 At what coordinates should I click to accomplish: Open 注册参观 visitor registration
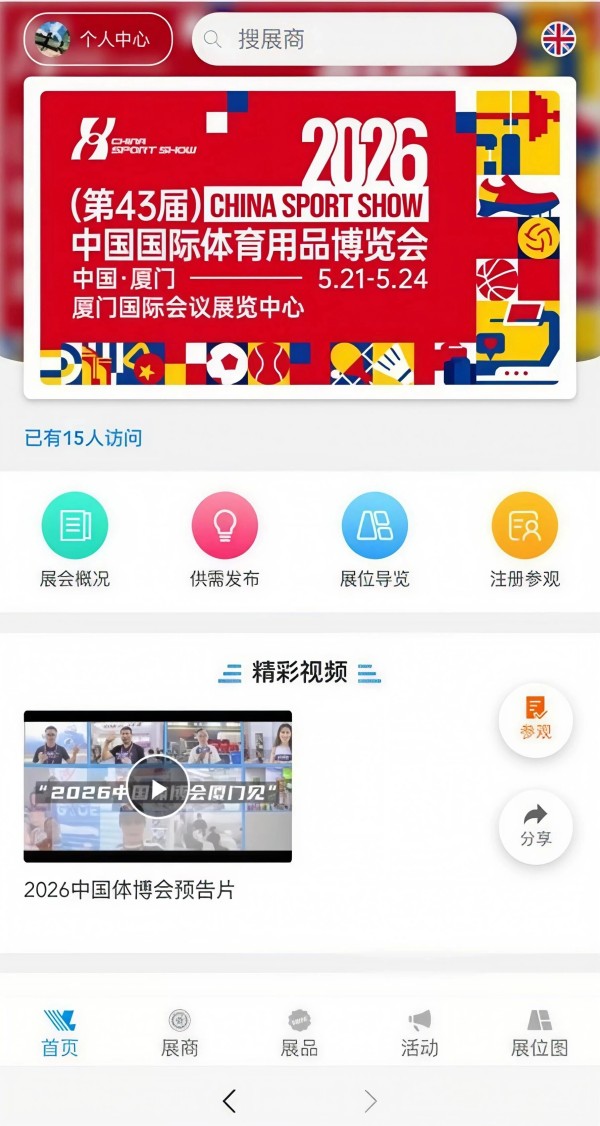(525, 540)
